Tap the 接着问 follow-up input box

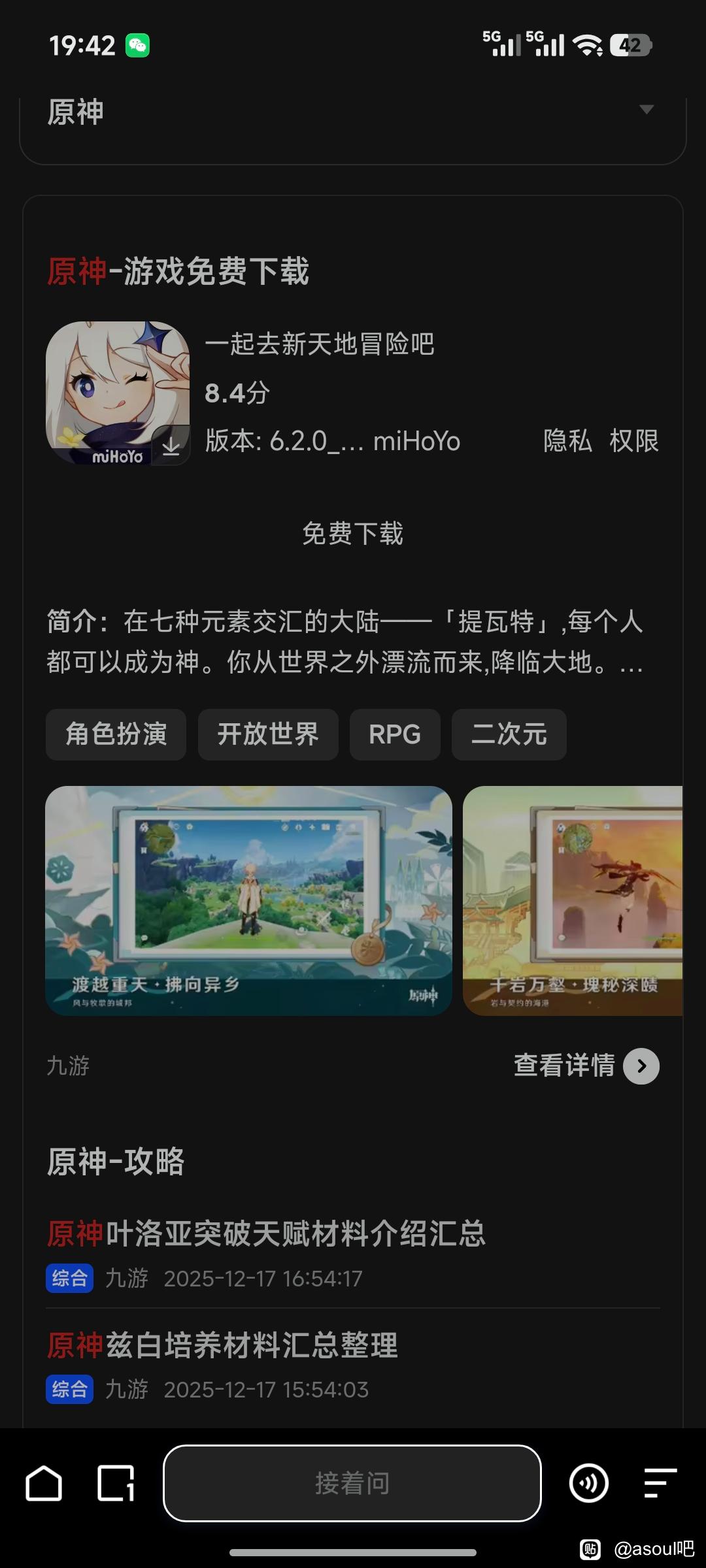tap(352, 1483)
